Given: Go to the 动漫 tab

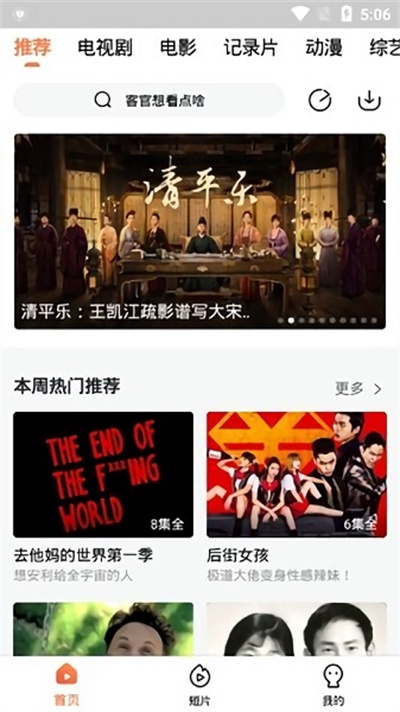Looking at the screenshot, I should pos(324,48).
